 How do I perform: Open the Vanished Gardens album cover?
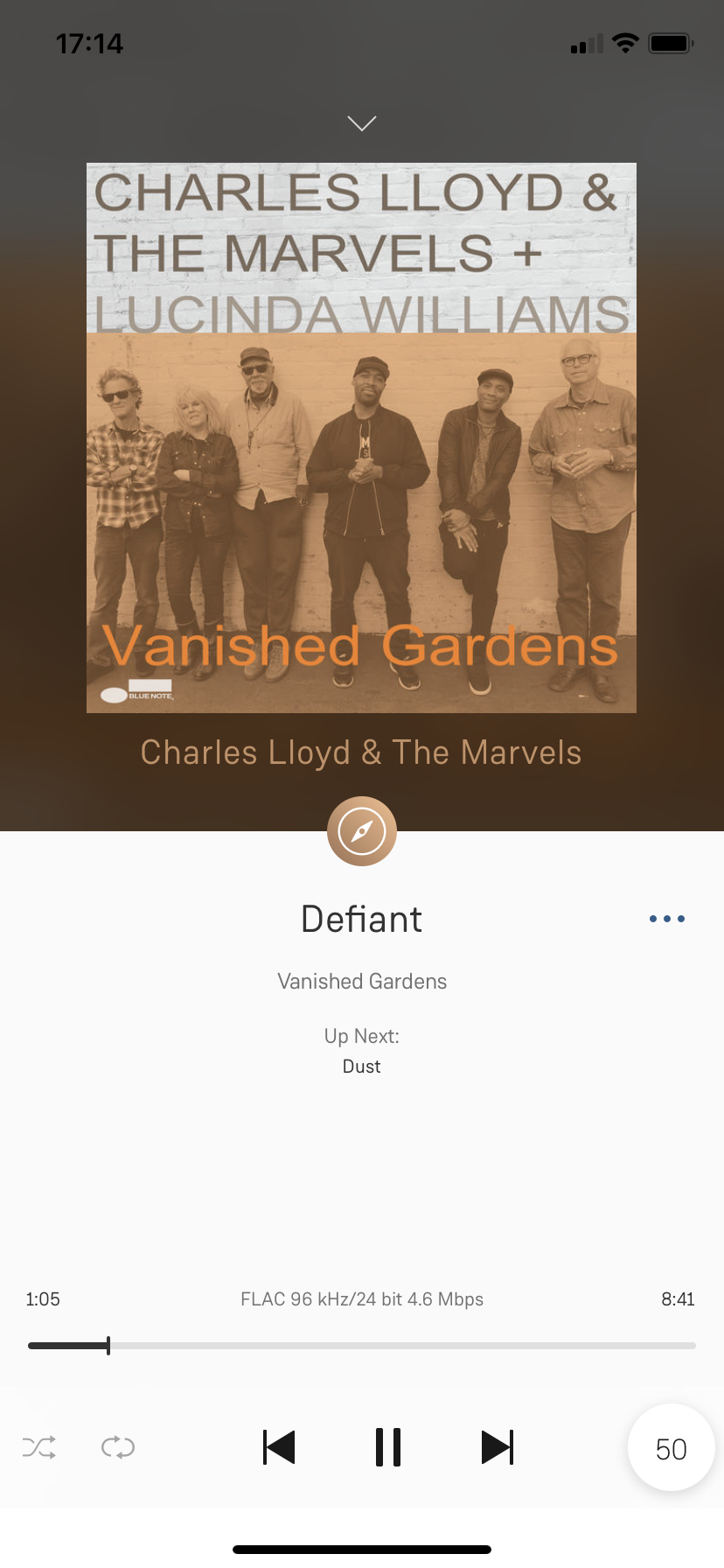(x=361, y=437)
